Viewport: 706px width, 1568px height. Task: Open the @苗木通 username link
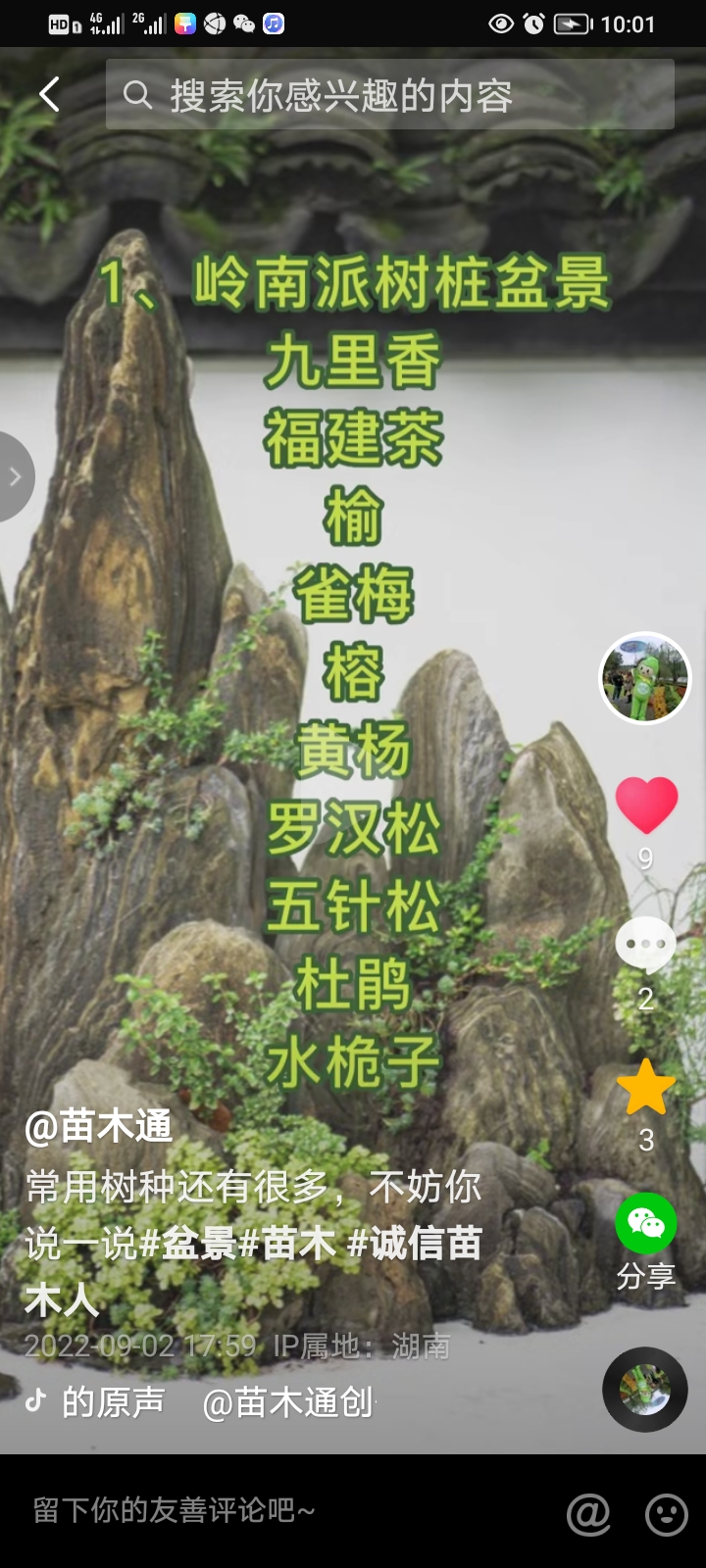click(x=98, y=1127)
